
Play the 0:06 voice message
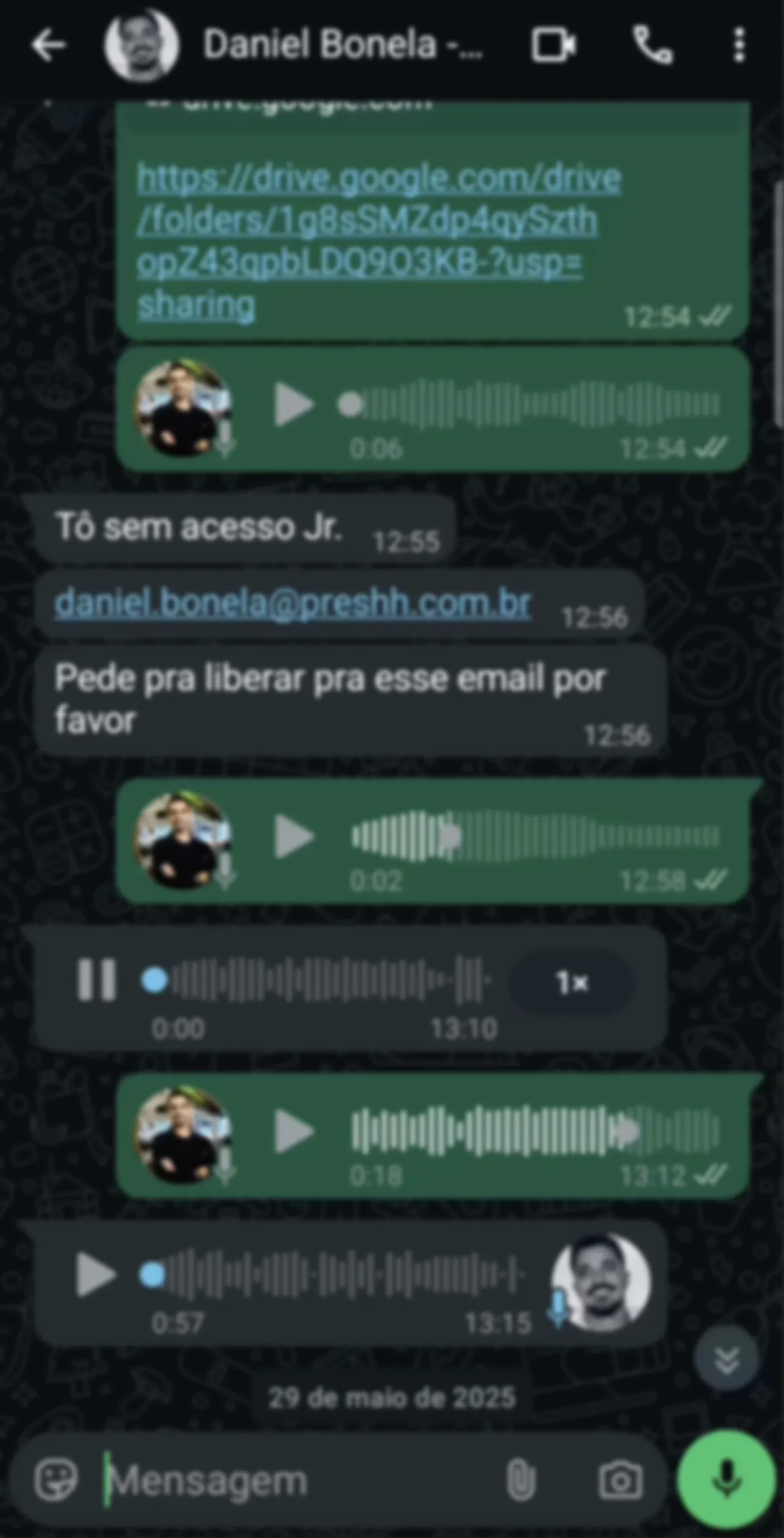coord(294,404)
